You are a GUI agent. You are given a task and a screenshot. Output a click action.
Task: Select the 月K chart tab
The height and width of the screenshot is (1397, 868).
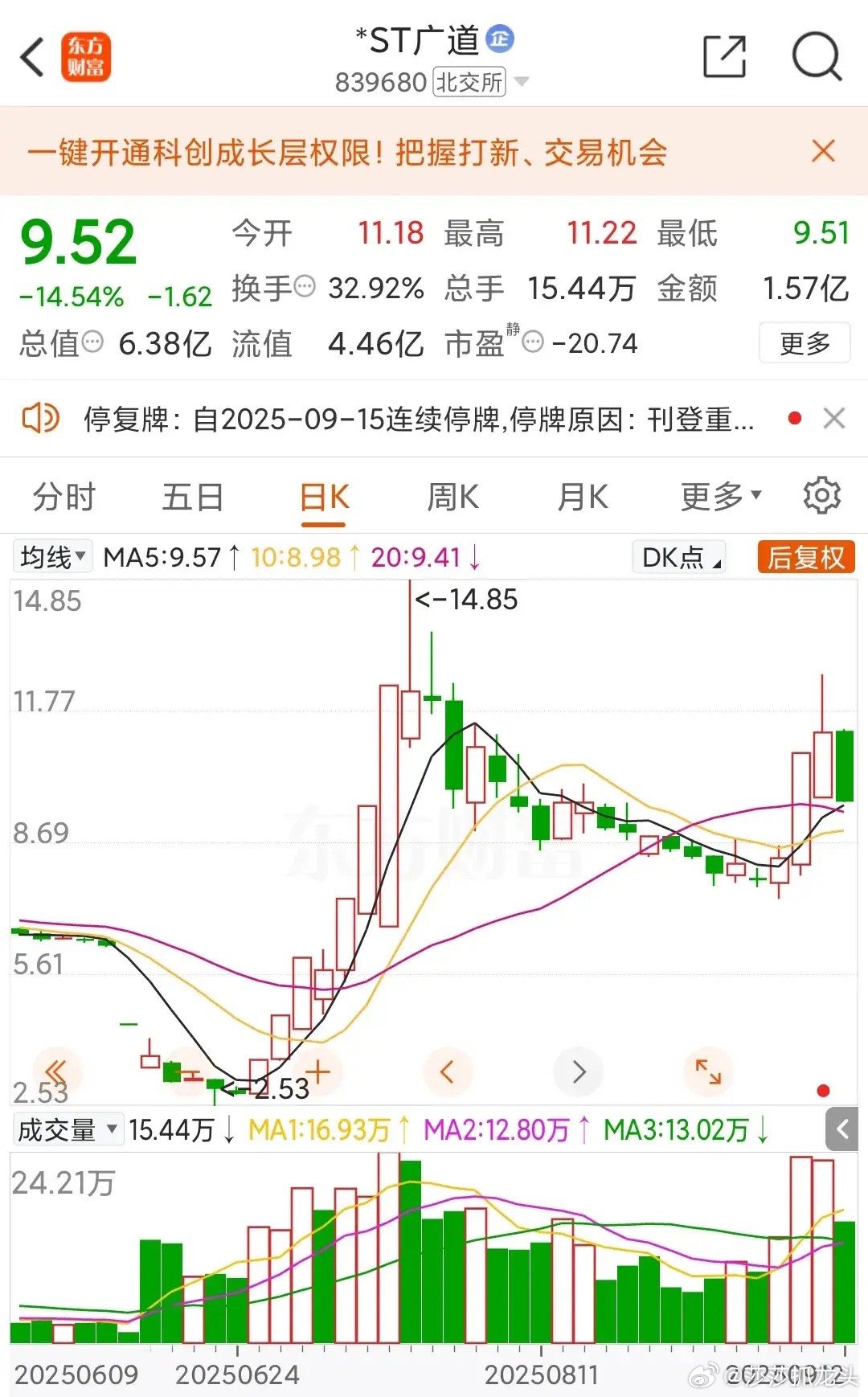click(x=583, y=497)
